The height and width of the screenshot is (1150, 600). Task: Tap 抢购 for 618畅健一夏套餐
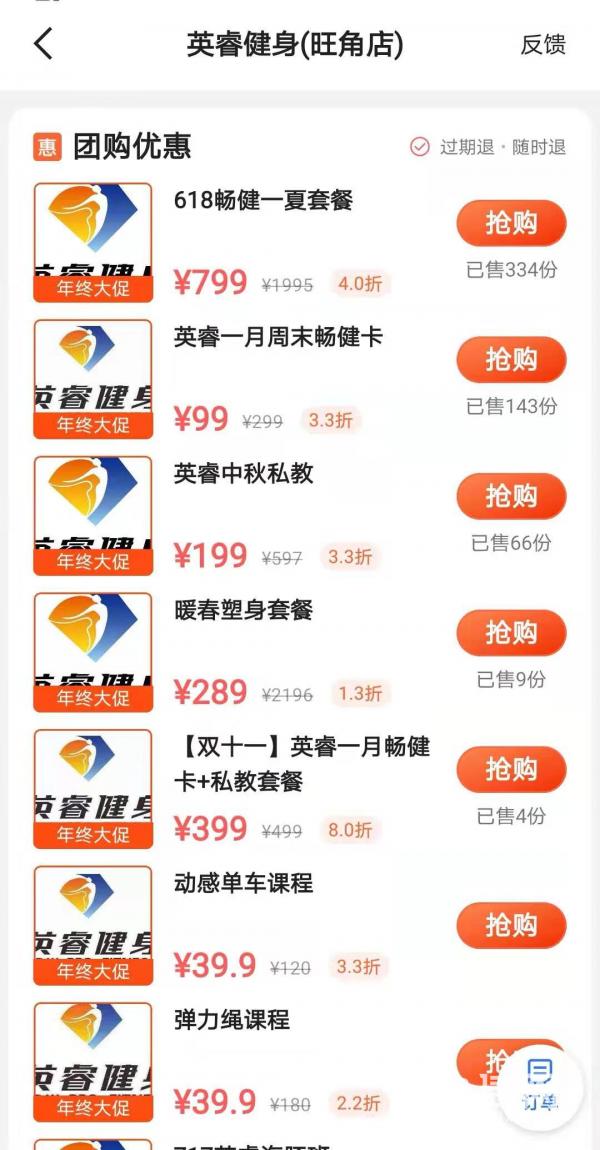[511, 223]
